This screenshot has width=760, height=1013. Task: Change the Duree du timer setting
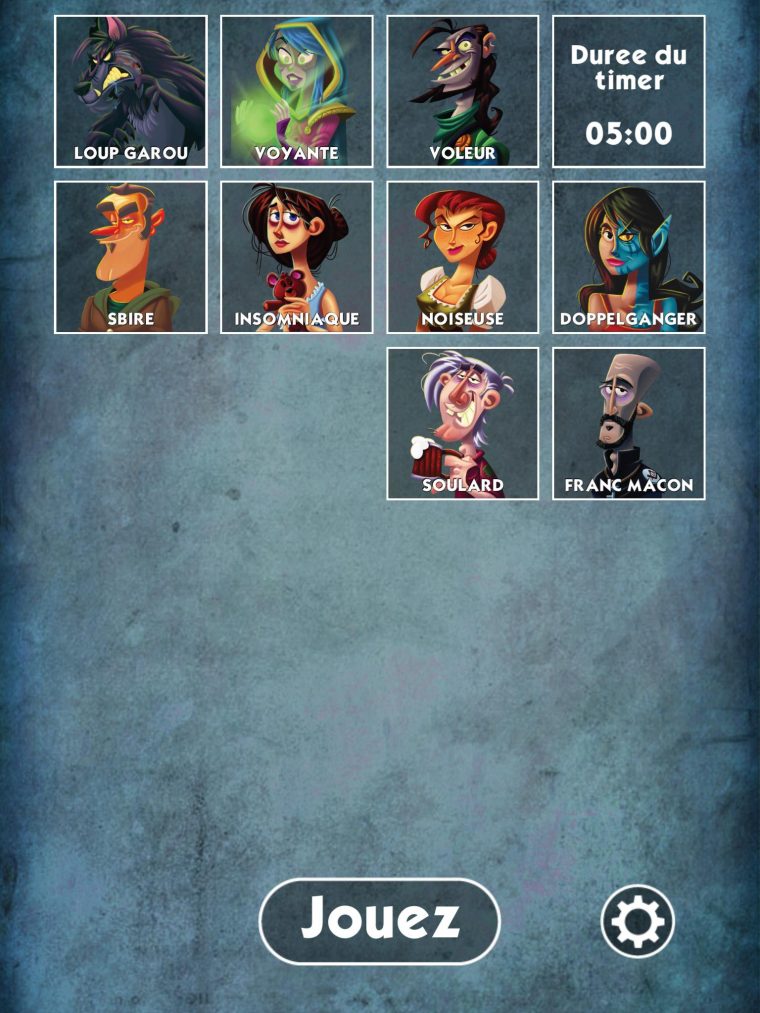[x=629, y=91]
